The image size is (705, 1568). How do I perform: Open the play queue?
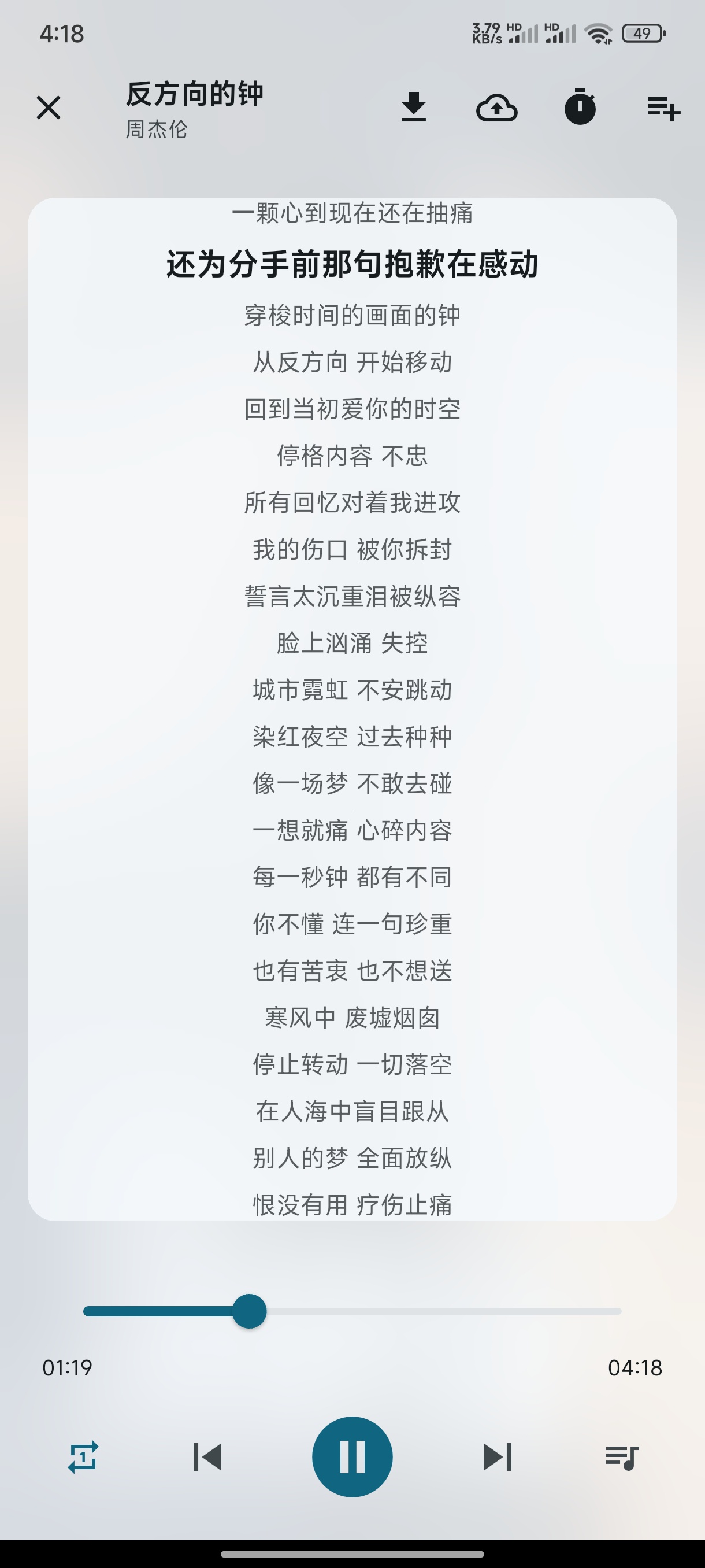622,1456
